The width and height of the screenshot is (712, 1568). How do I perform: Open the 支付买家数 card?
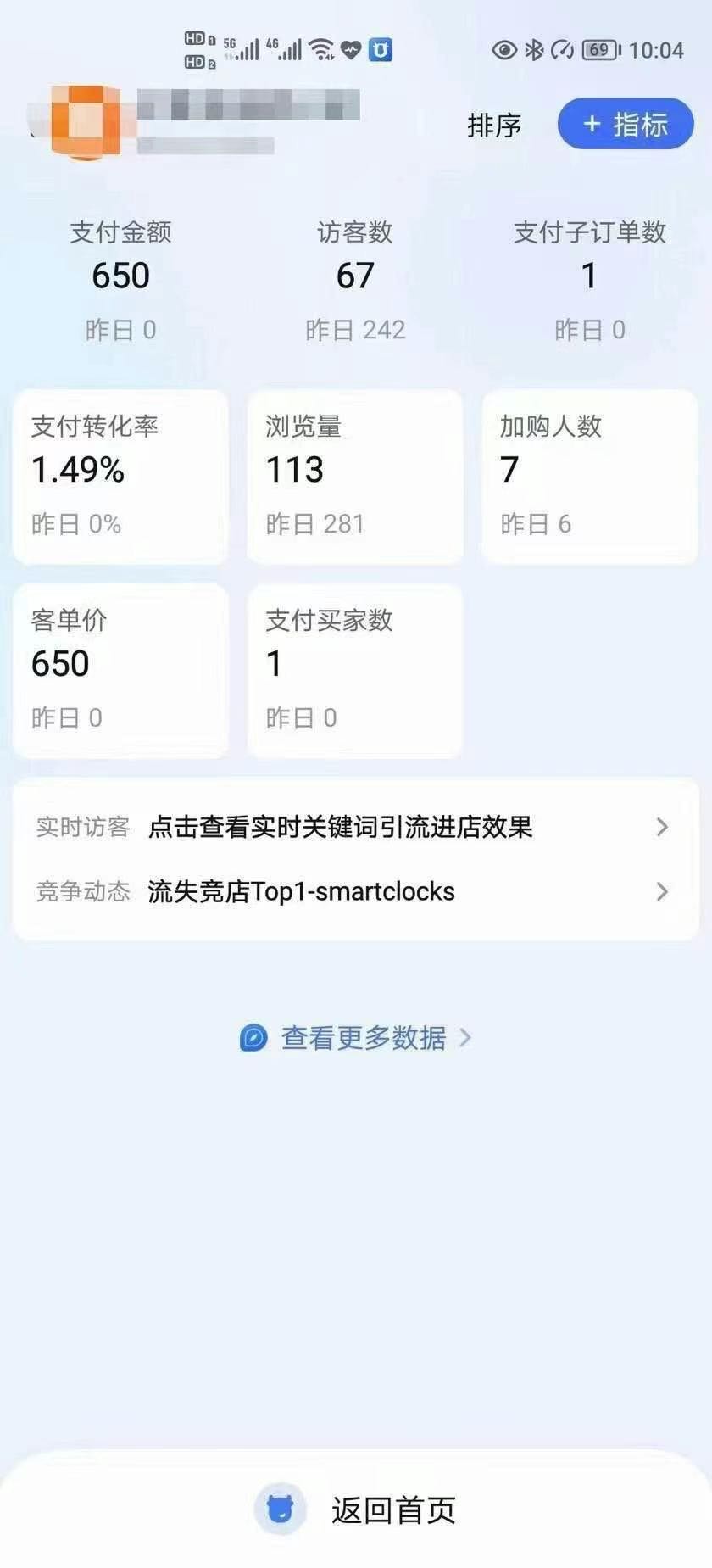click(x=354, y=670)
